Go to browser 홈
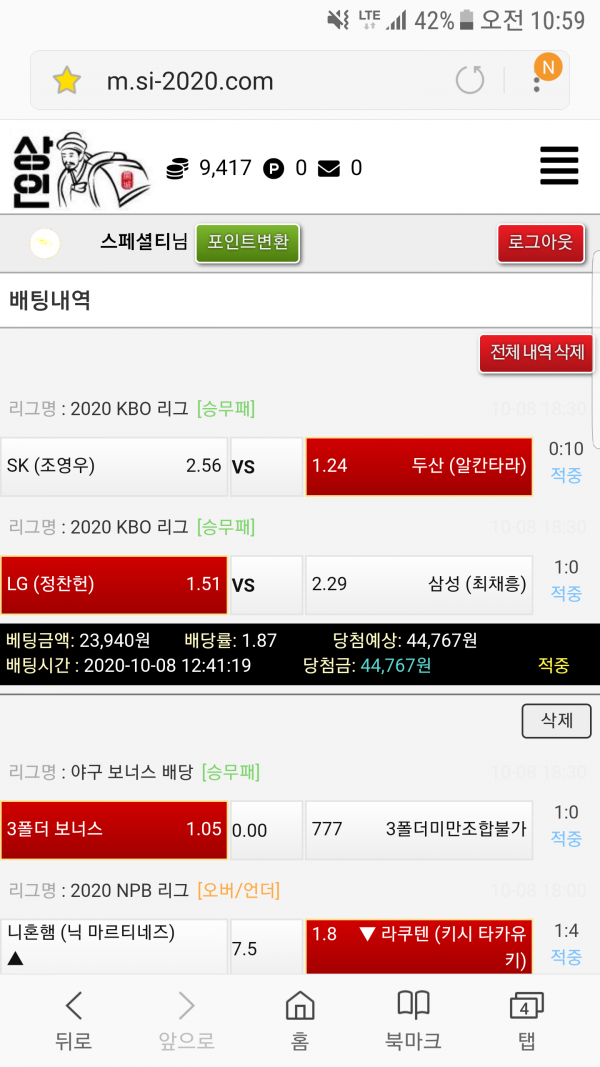 click(x=300, y=1020)
